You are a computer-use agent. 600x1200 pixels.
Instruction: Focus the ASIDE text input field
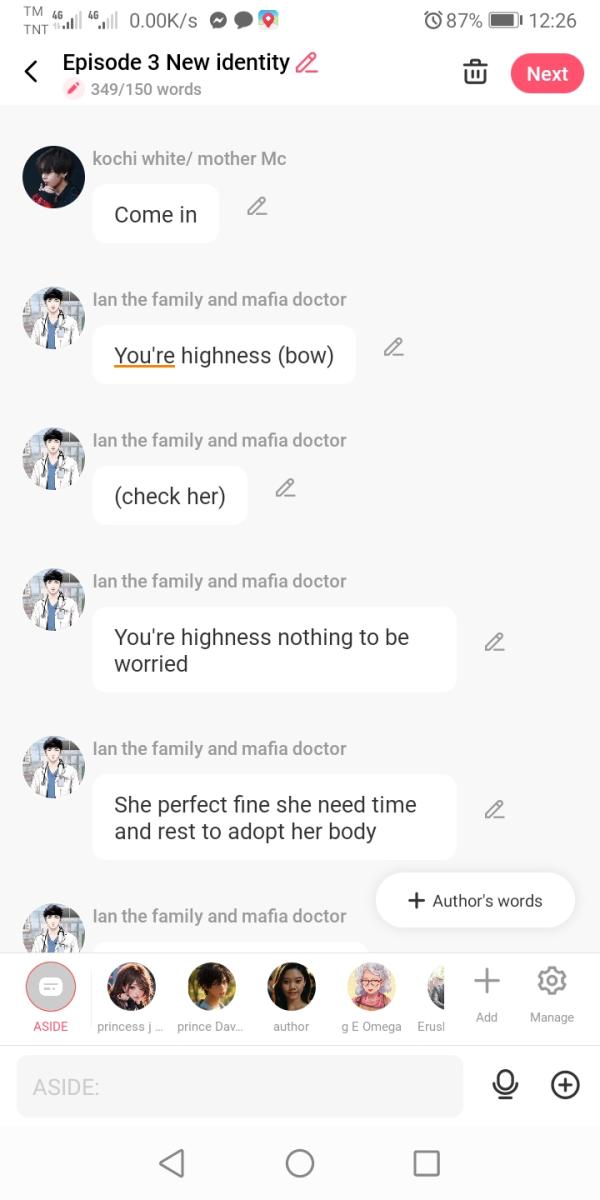(x=240, y=1087)
